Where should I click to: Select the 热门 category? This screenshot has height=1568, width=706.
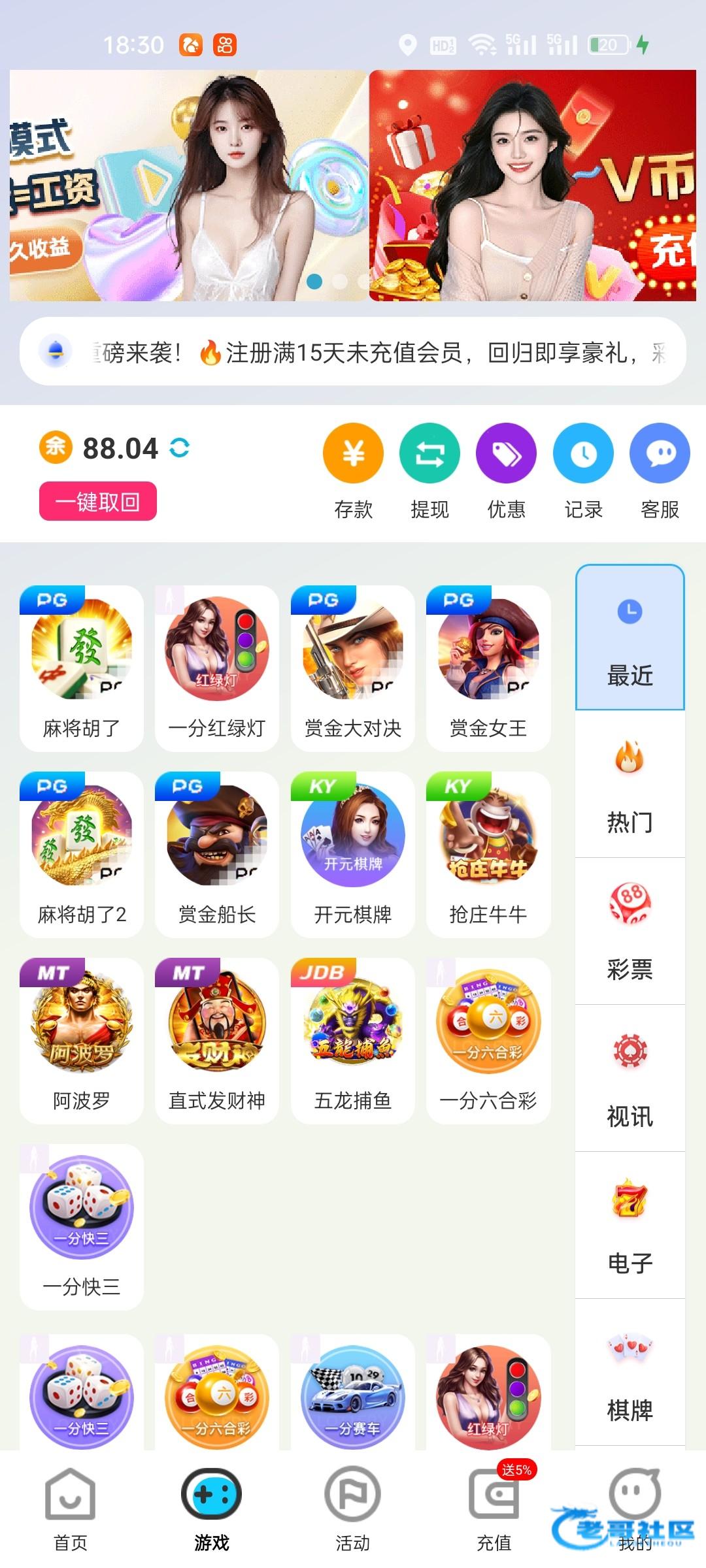[x=630, y=784]
